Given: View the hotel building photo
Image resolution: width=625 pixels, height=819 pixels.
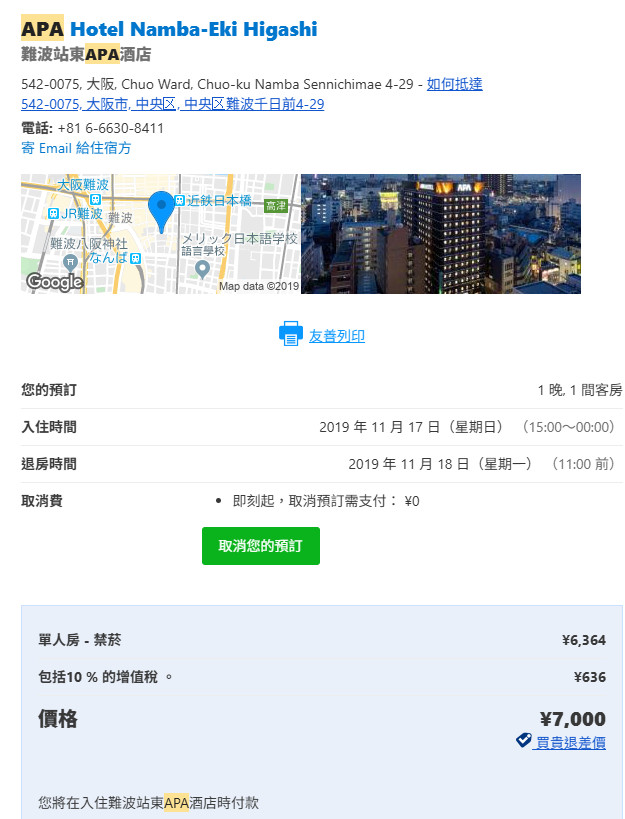Looking at the screenshot, I should 440,234.
